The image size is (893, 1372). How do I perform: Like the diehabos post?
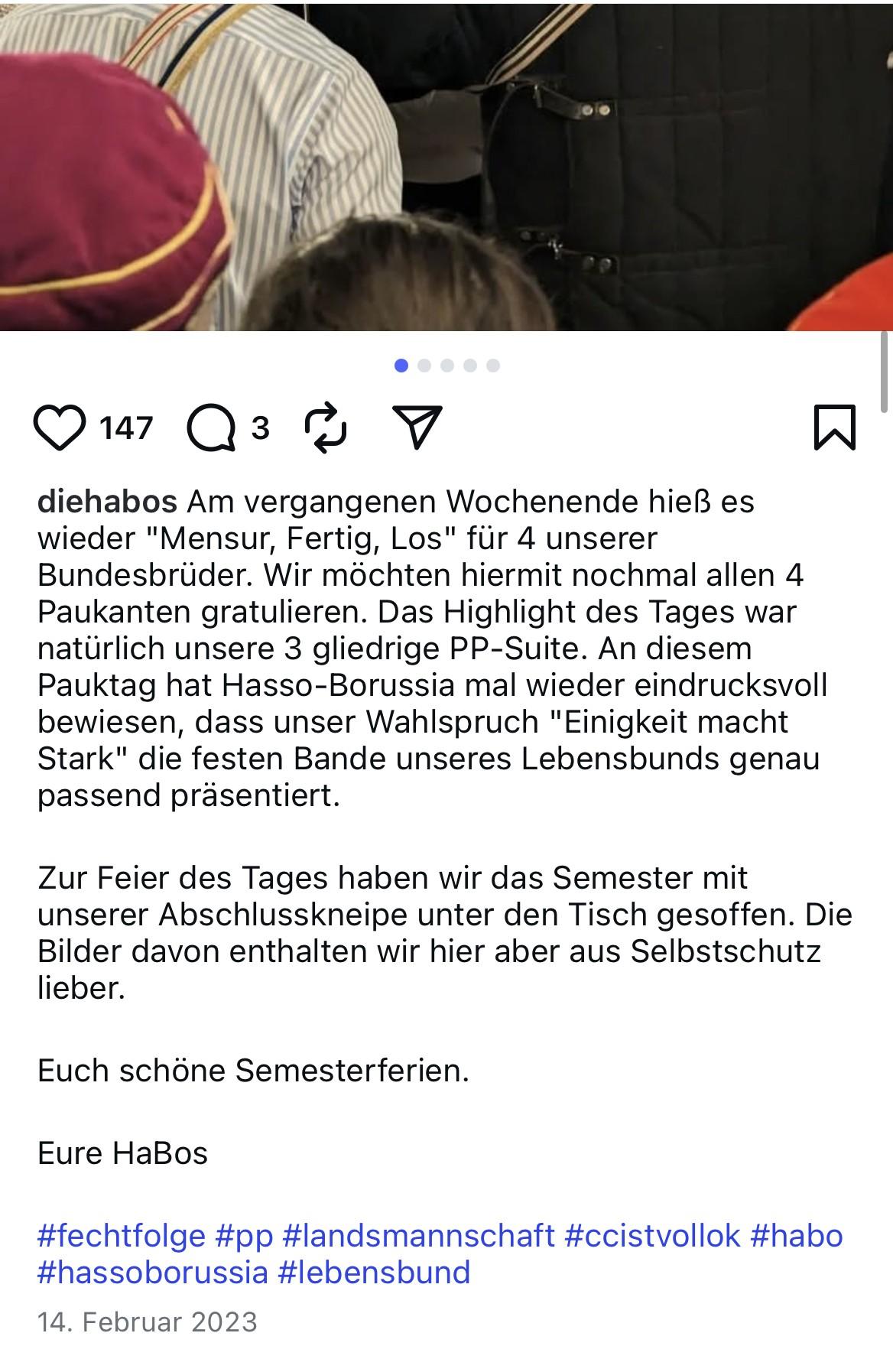pyautogui.click(x=60, y=428)
